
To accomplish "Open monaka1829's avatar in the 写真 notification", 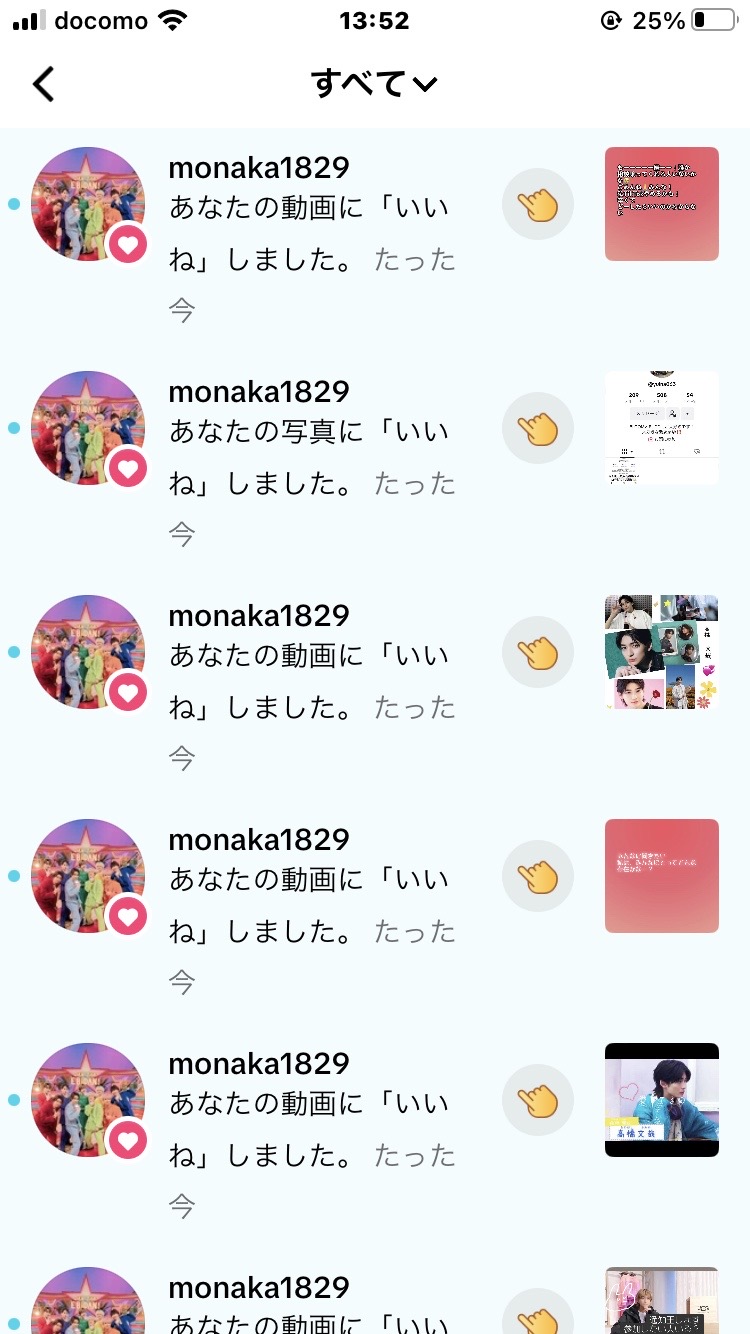I will point(88,428).
